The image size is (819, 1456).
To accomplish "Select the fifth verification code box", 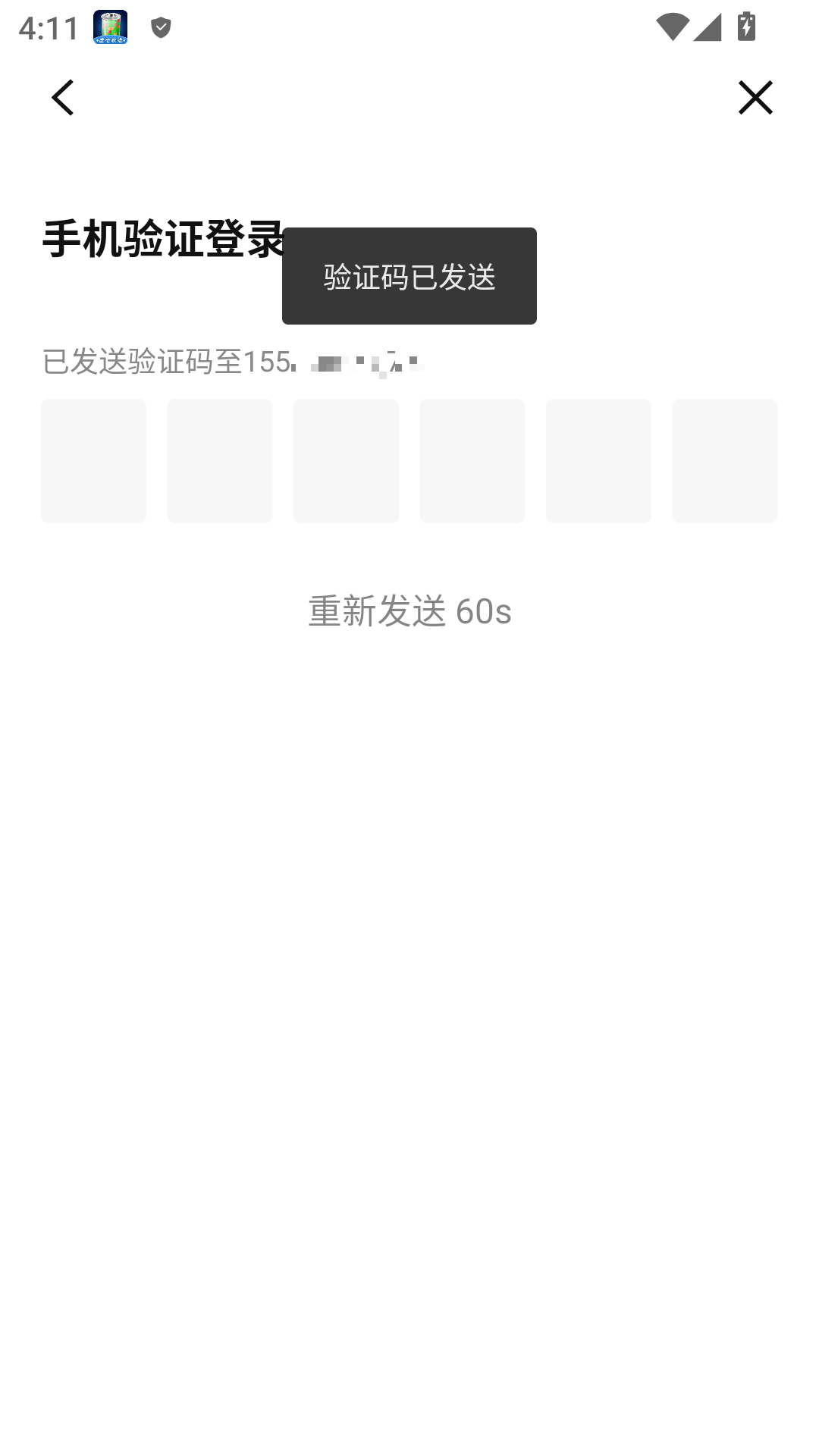I will pos(598,460).
